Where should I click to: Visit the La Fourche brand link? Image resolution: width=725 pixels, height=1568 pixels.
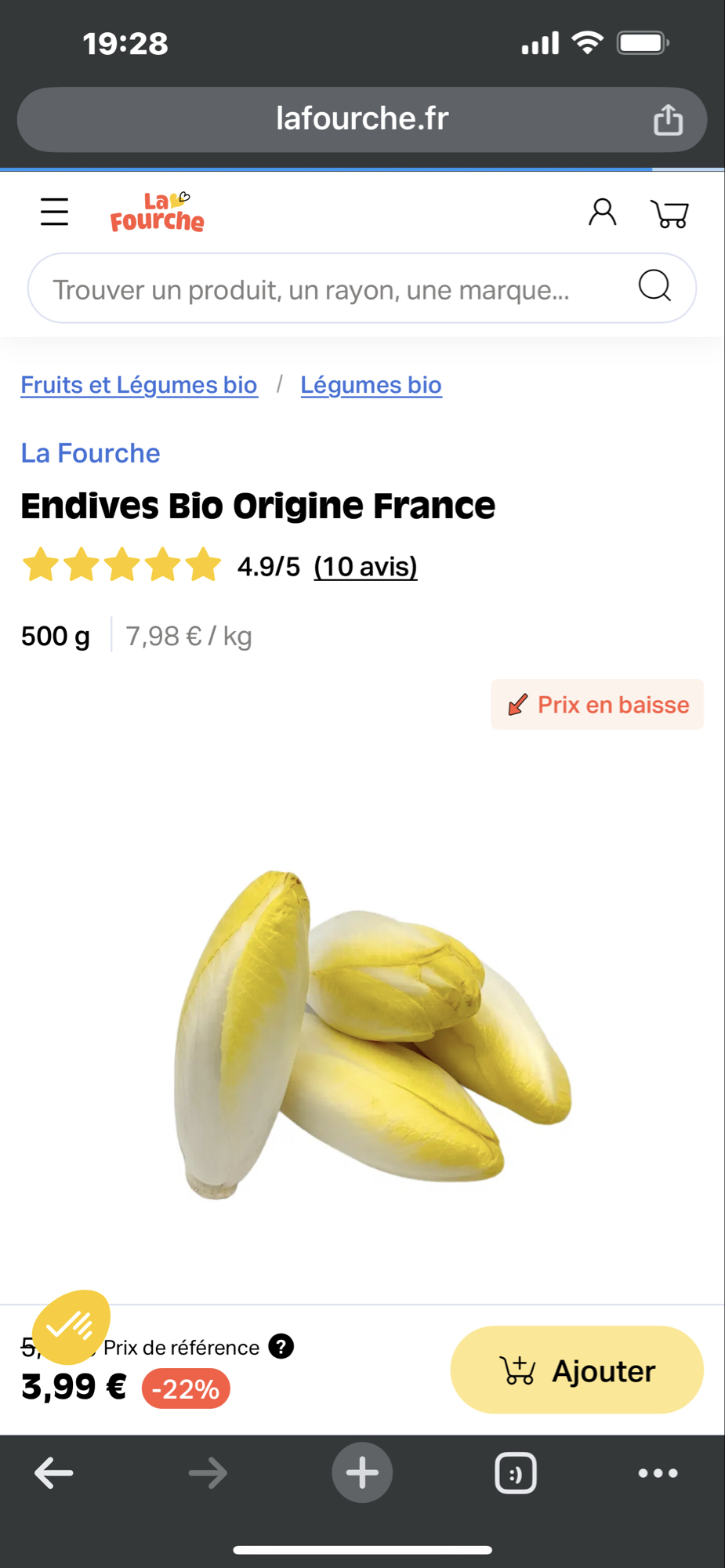pyautogui.click(x=89, y=452)
